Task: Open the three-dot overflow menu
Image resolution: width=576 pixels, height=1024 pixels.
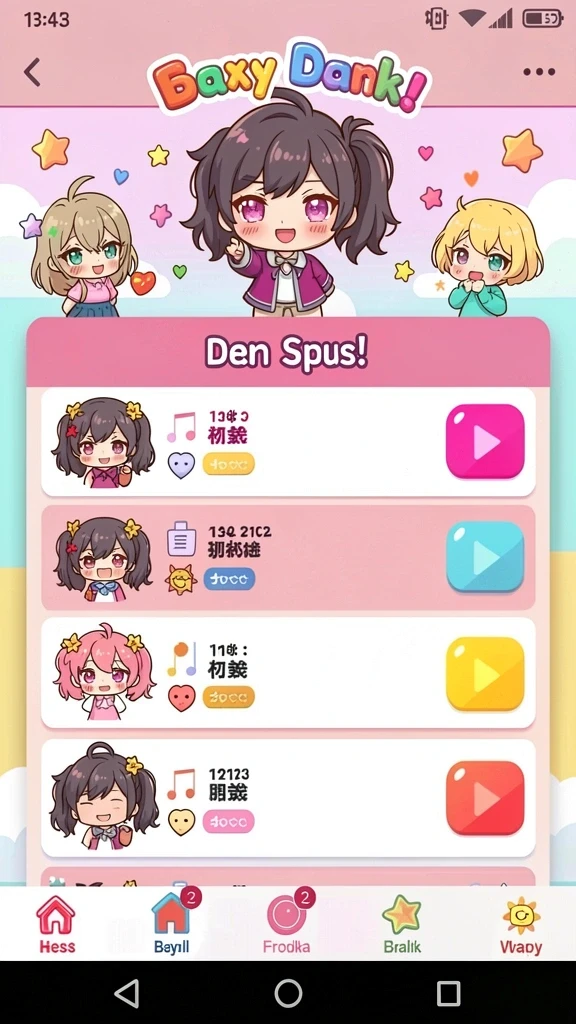Action: [539, 72]
